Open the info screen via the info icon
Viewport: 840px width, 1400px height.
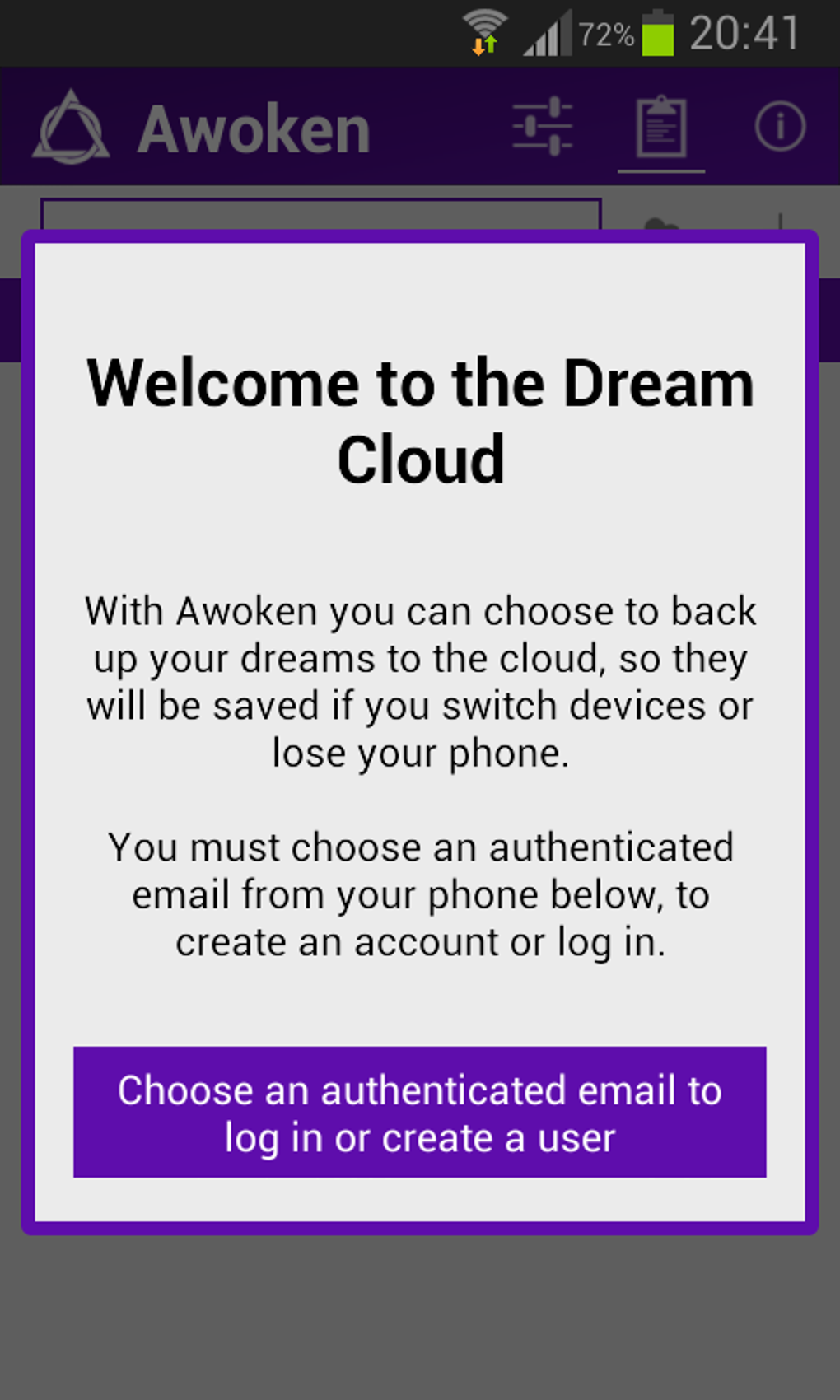778,128
